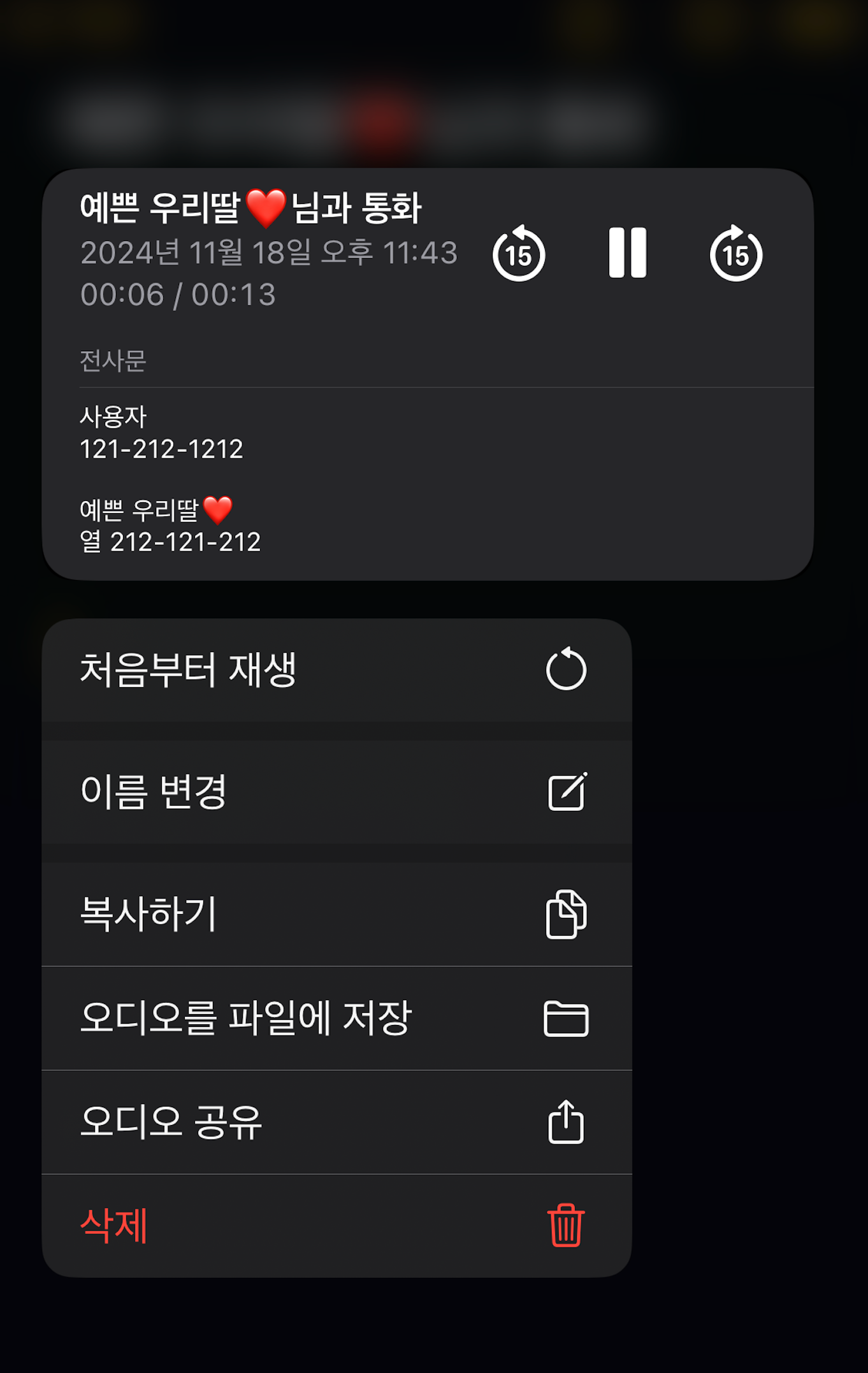Tap 오디오 공유 to share the audio
Screen dimensions: 868x1373
point(172,1123)
